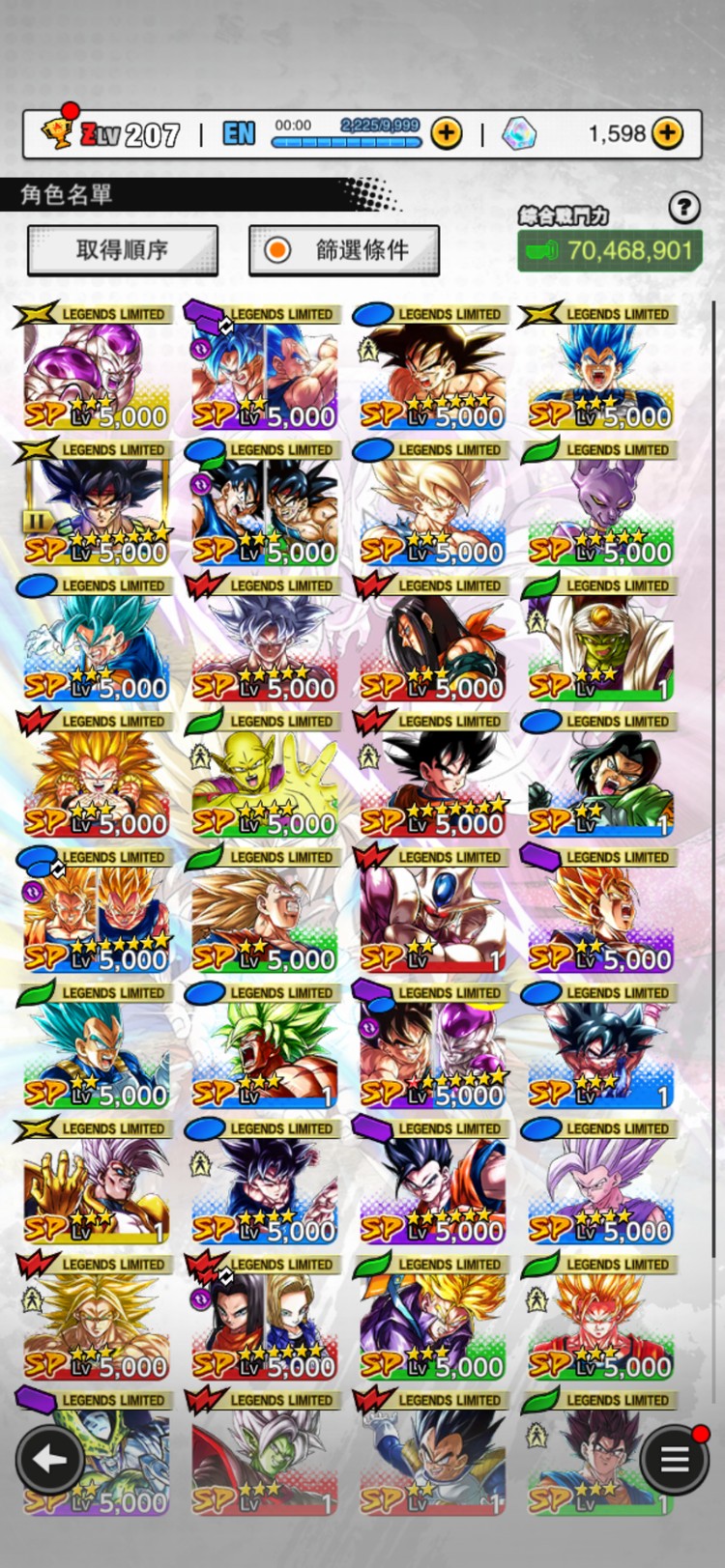Open the 篩選條件 filter options
Viewport: 725px width, 1568px height.
[344, 250]
